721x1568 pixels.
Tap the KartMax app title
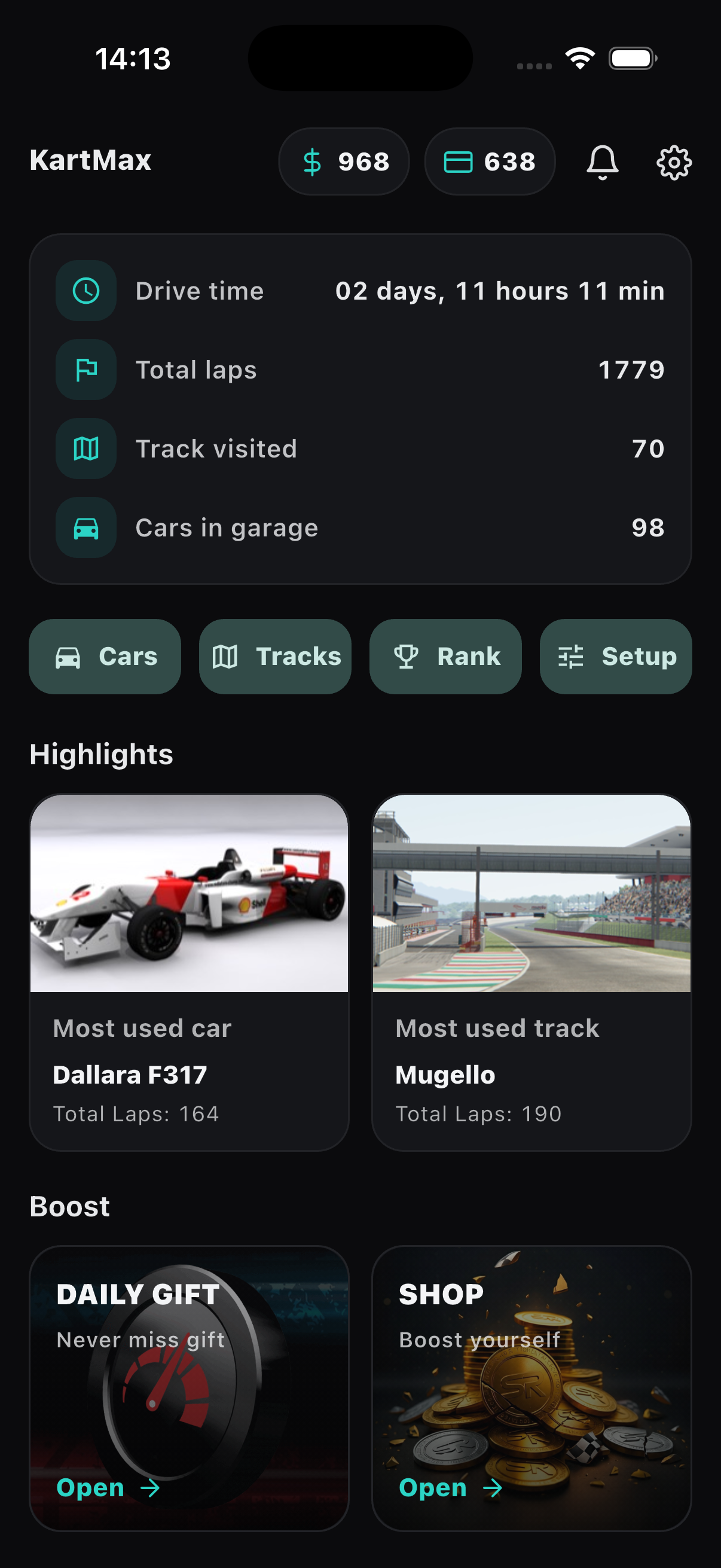90,161
